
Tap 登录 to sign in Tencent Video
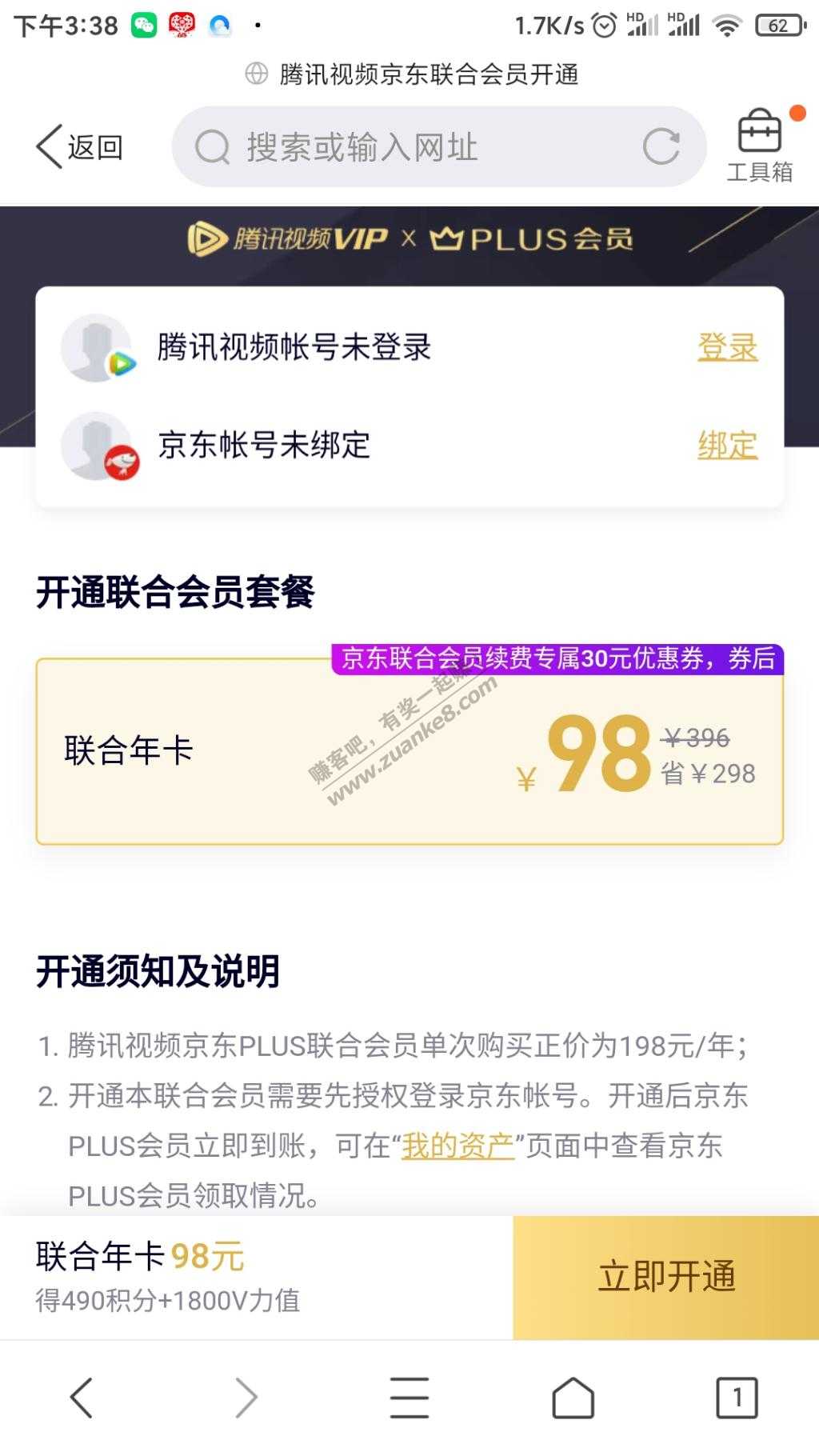[727, 347]
